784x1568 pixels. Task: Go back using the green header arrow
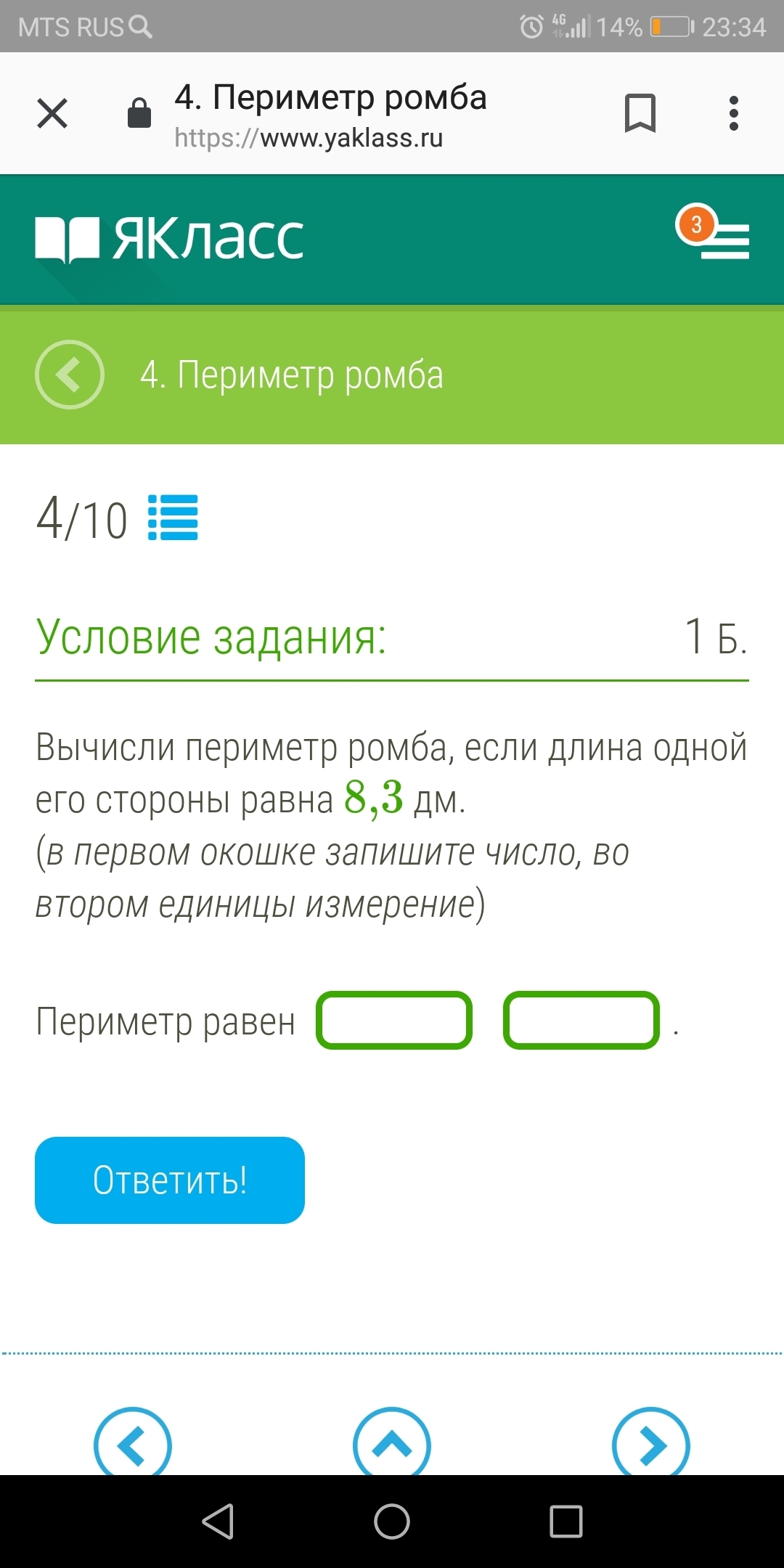[70, 375]
